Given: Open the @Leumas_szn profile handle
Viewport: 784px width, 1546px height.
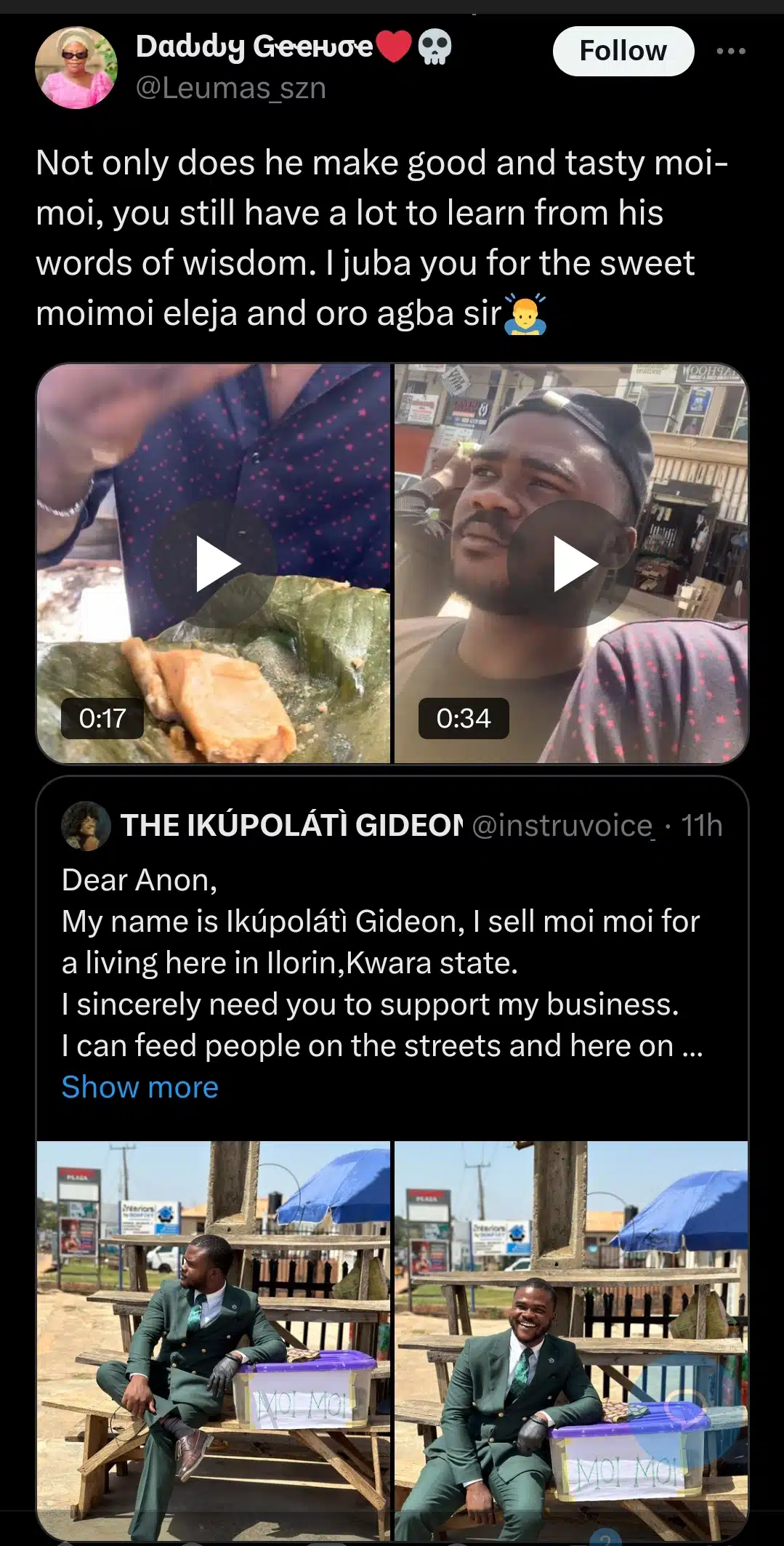Looking at the screenshot, I should coord(231,89).
